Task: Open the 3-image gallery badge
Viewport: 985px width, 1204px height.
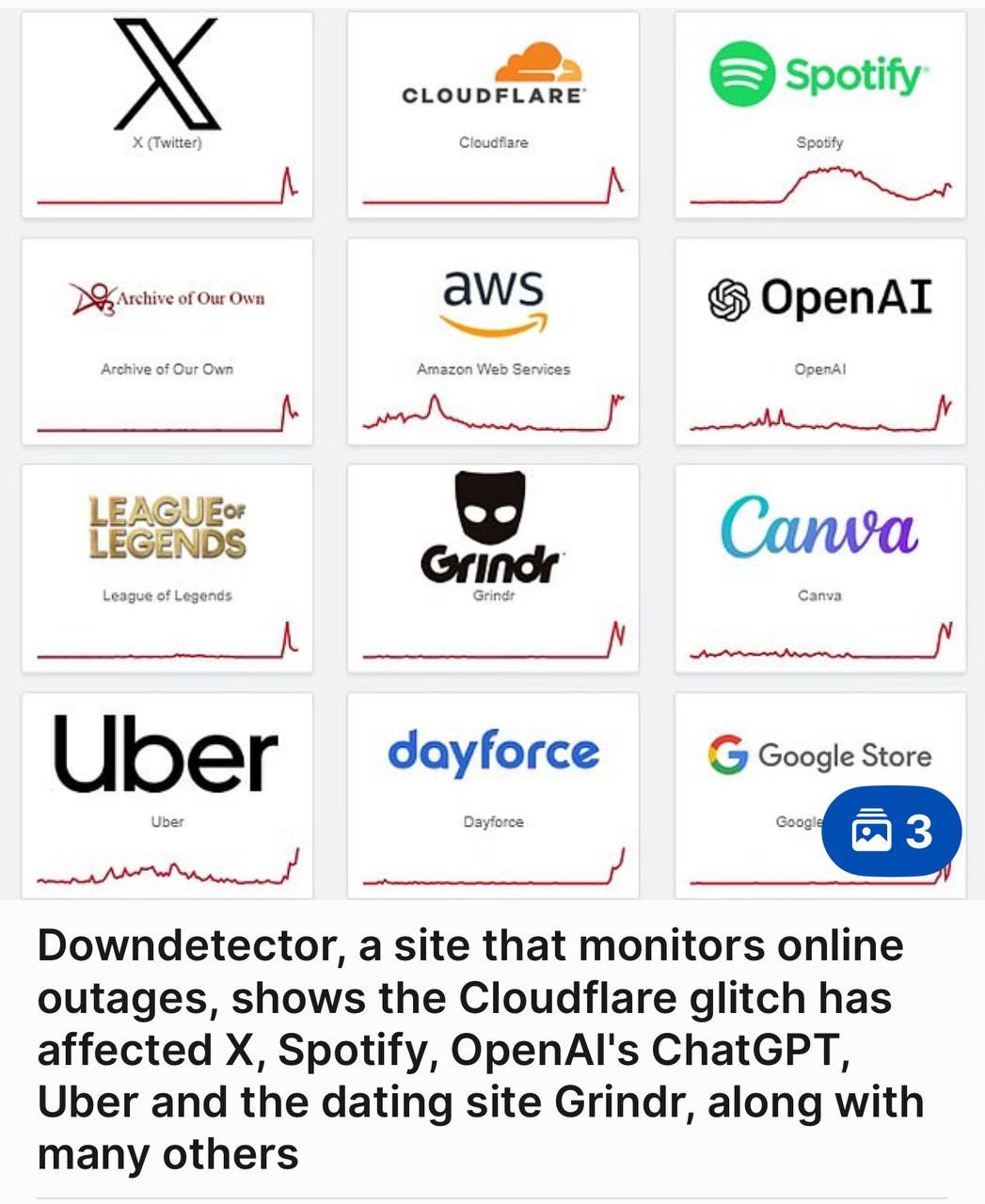Action: click(x=891, y=832)
